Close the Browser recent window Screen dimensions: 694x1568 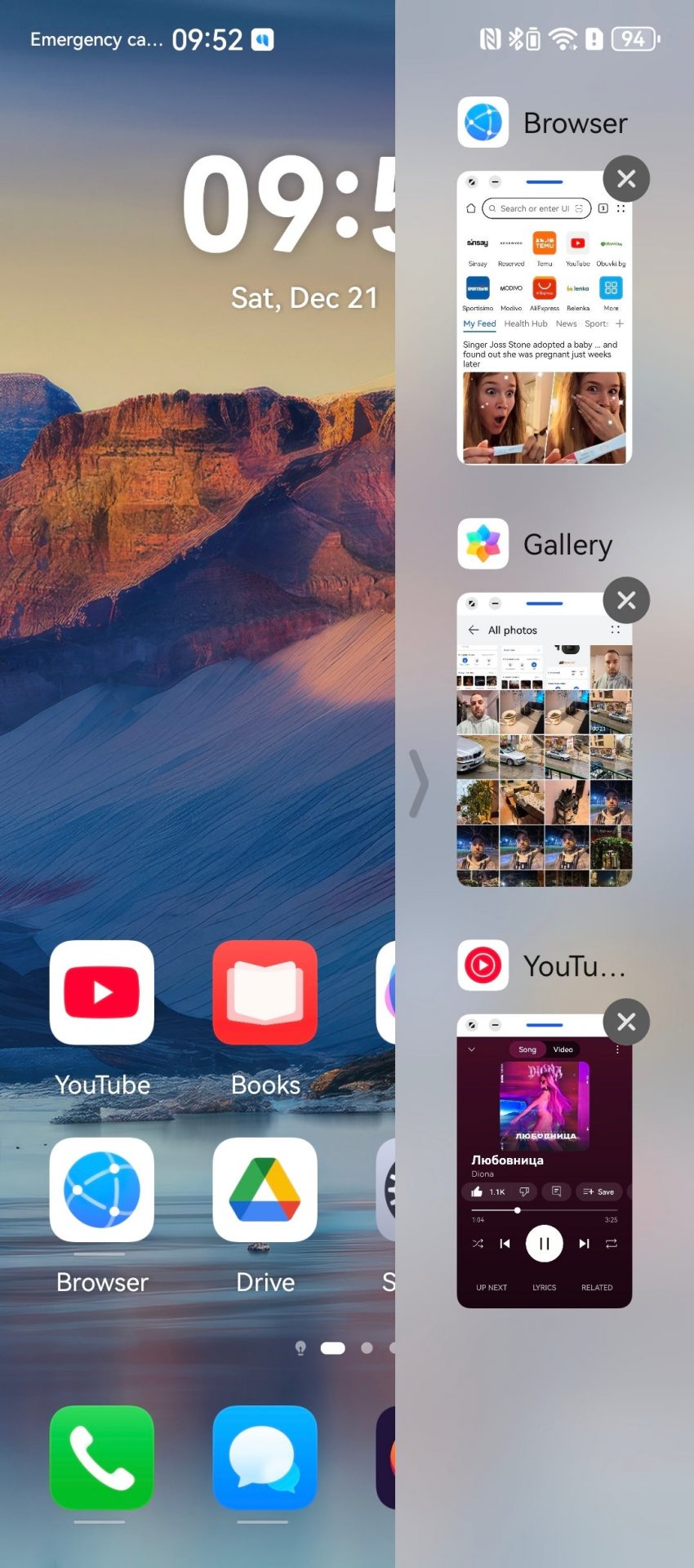[x=626, y=179]
